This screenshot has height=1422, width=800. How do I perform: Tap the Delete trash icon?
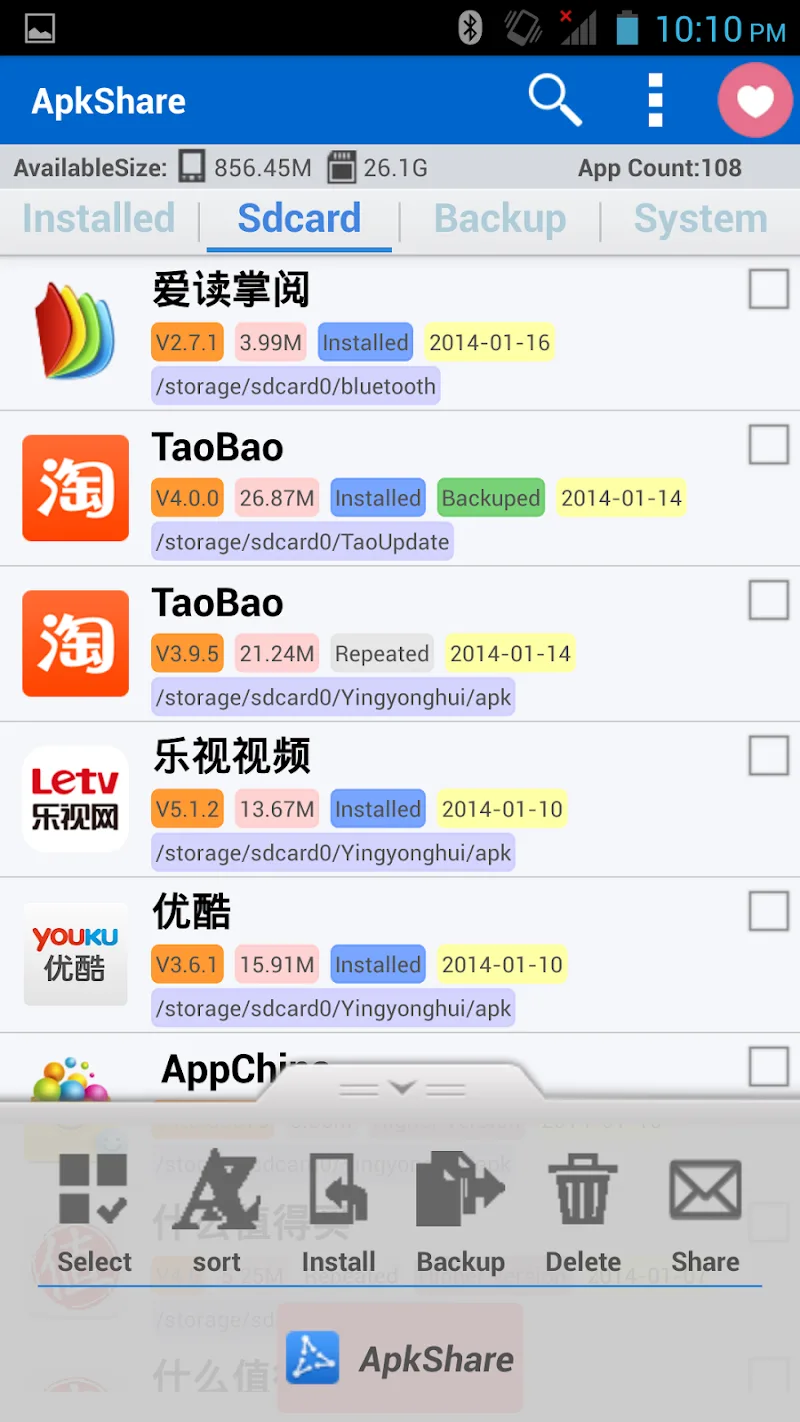[x=582, y=1212]
